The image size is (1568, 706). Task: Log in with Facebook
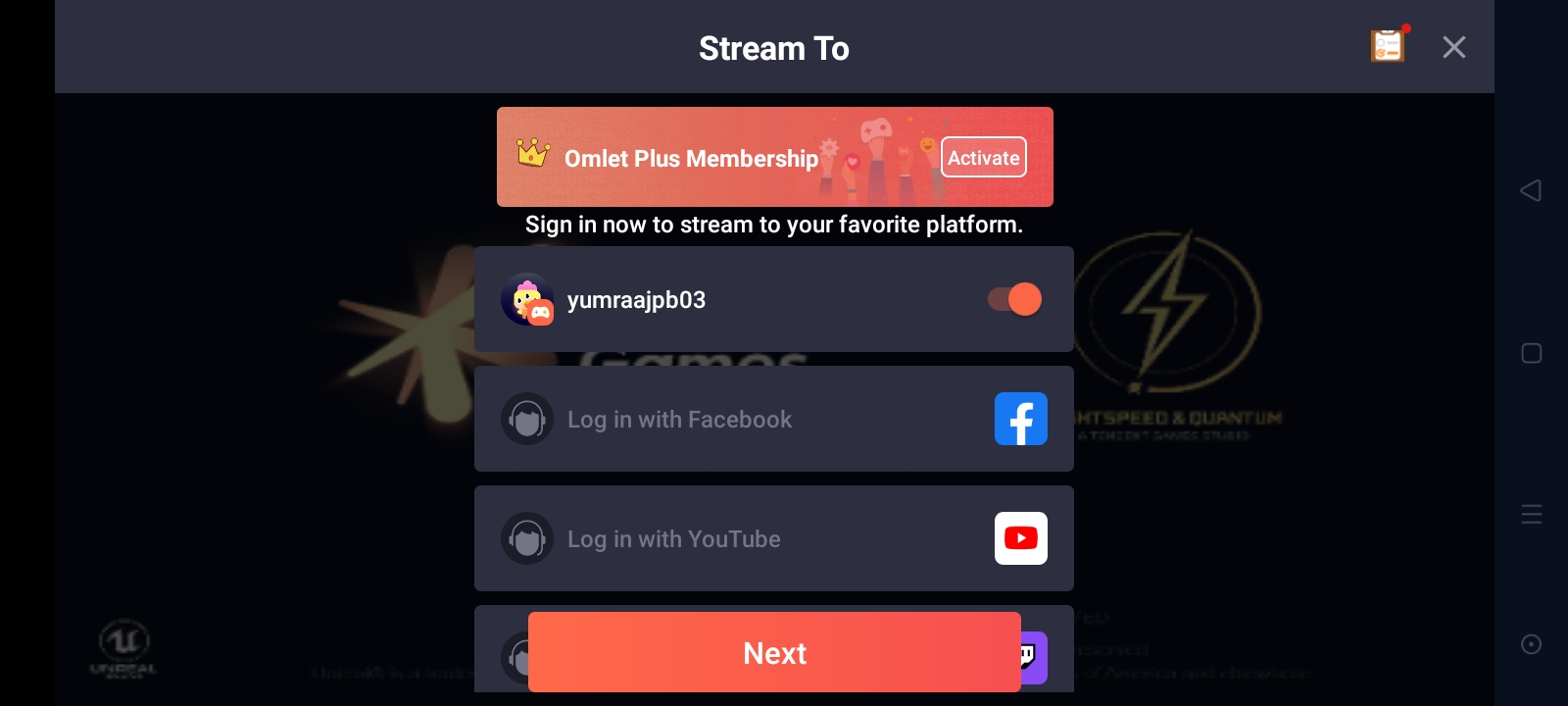point(774,419)
